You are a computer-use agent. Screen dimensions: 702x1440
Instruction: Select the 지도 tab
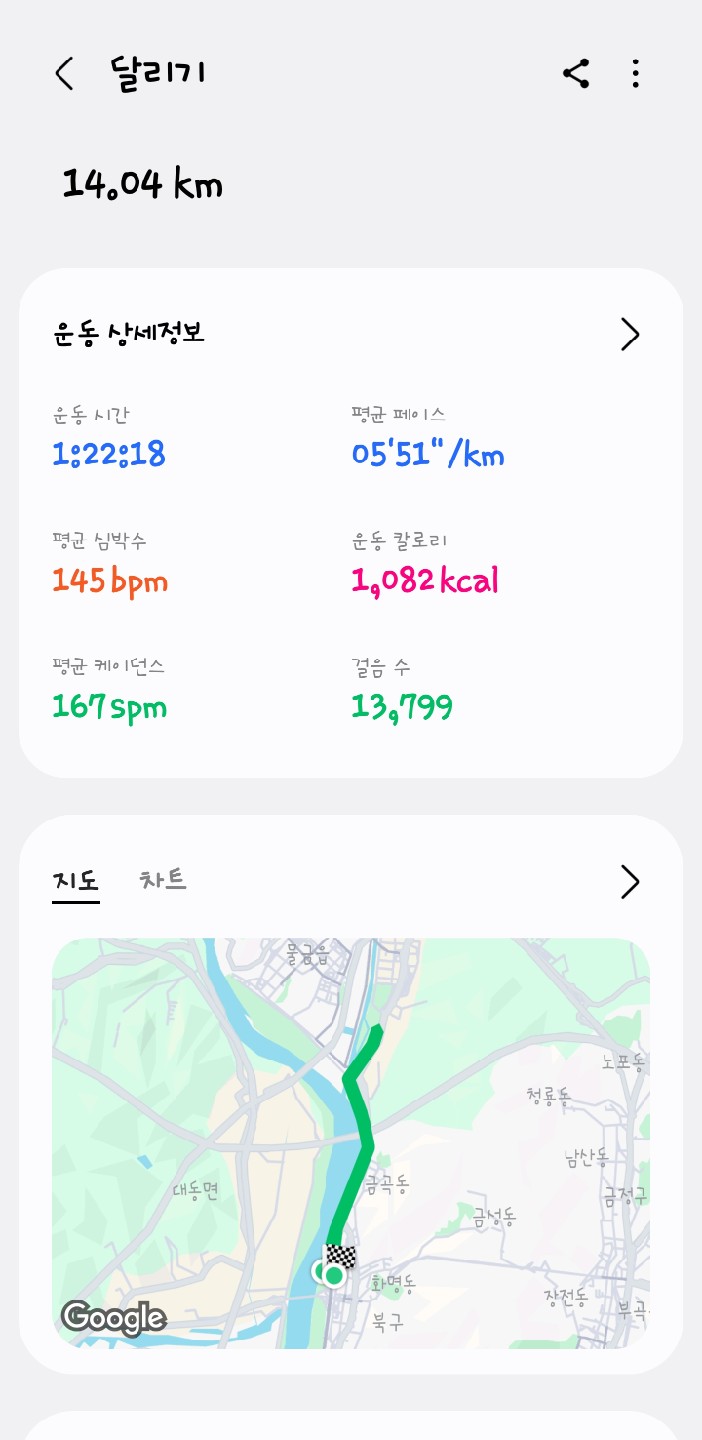(x=76, y=881)
